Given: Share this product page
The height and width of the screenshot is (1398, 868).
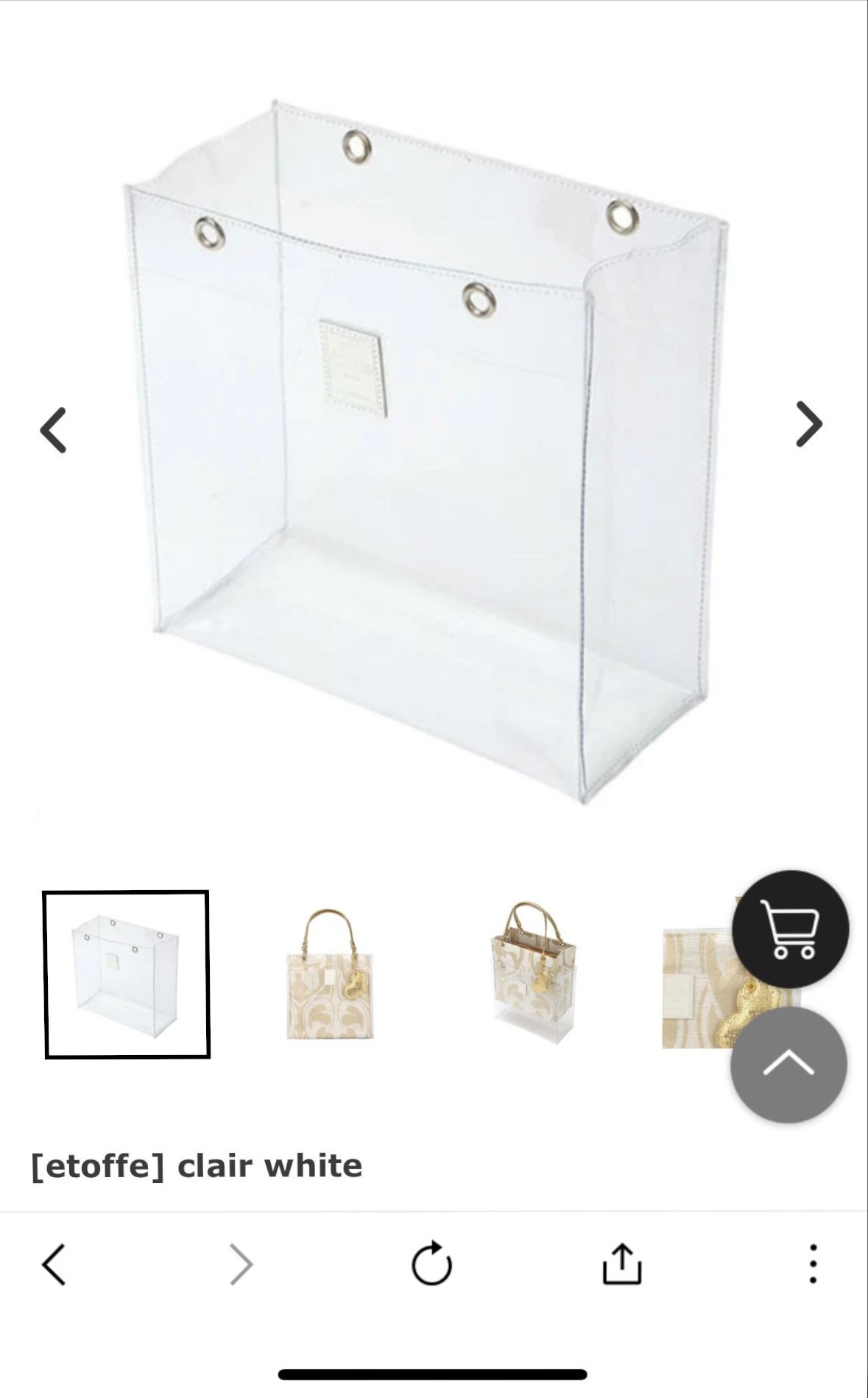Looking at the screenshot, I should [x=622, y=1265].
